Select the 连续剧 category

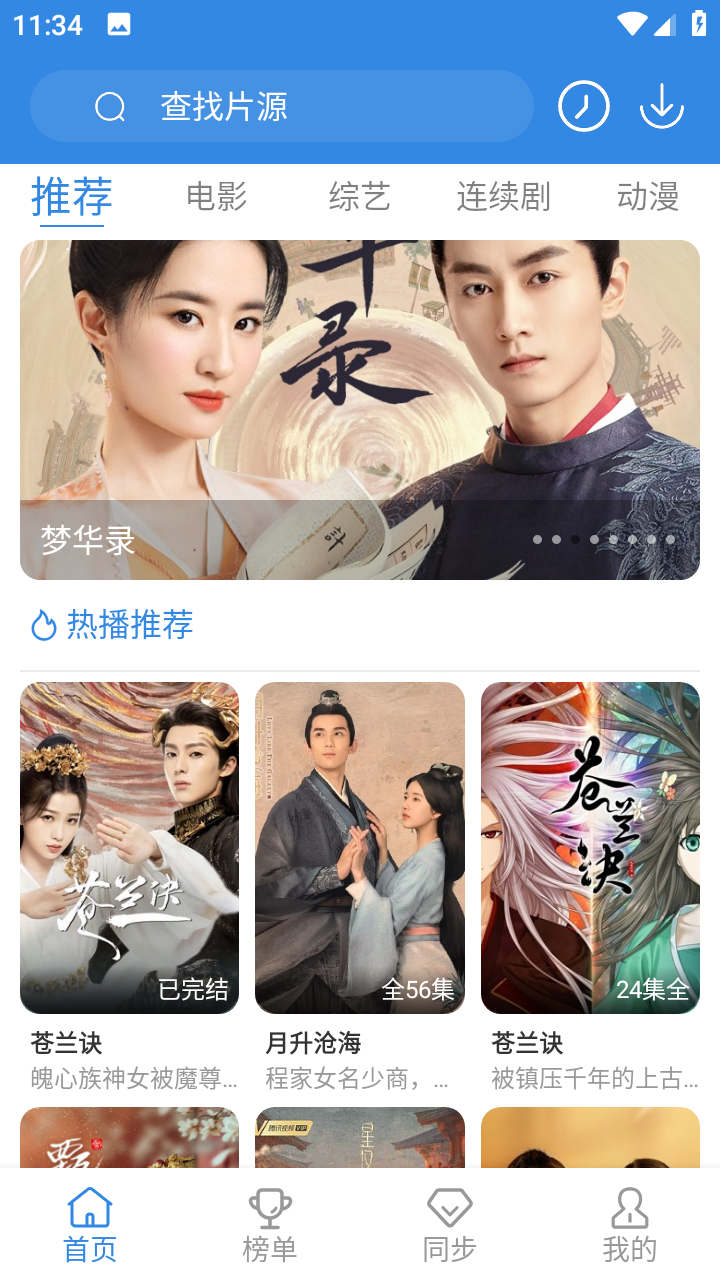(503, 197)
